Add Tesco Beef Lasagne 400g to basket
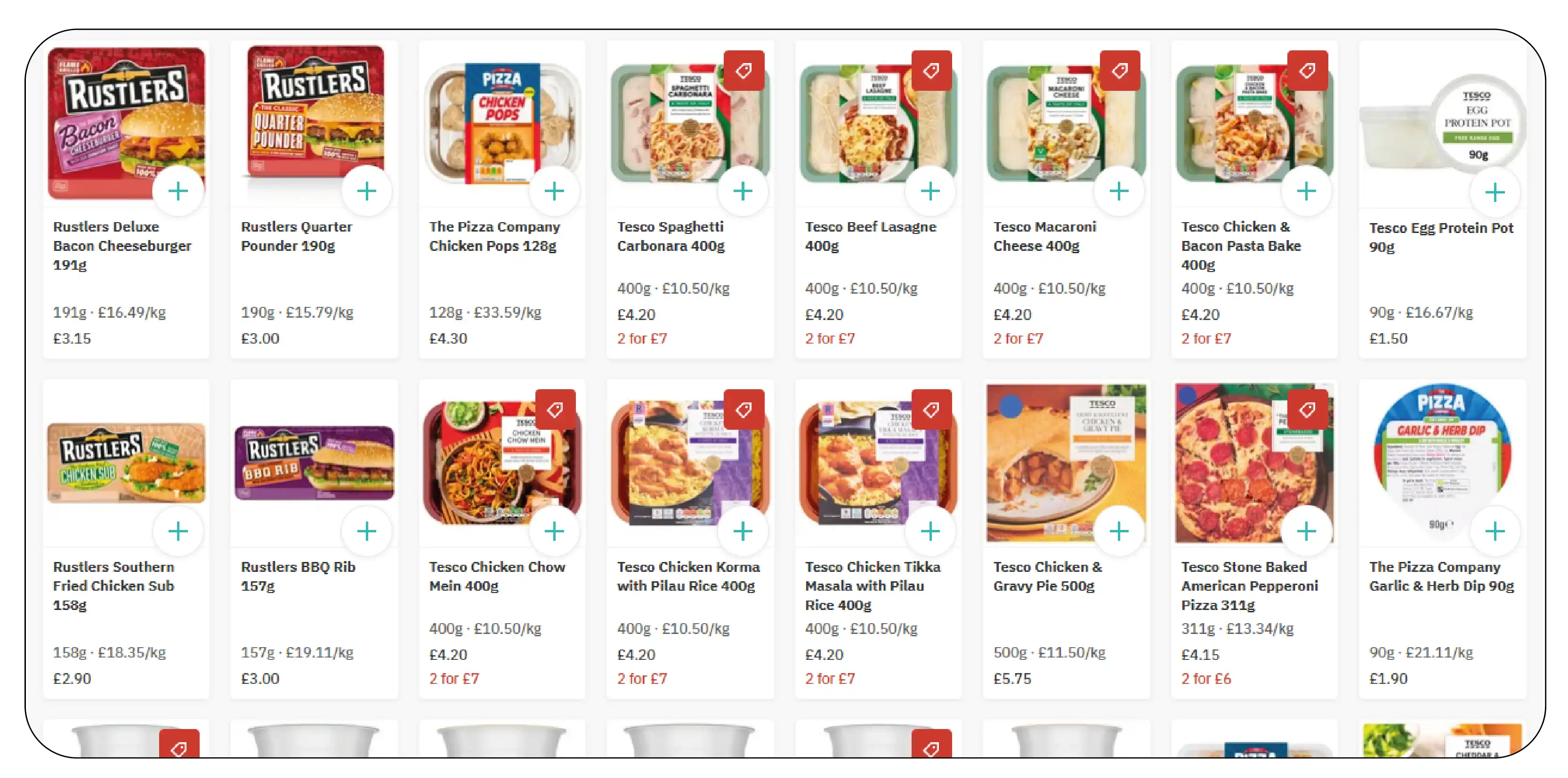This screenshot has width=1568, height=778. point(930,191)
